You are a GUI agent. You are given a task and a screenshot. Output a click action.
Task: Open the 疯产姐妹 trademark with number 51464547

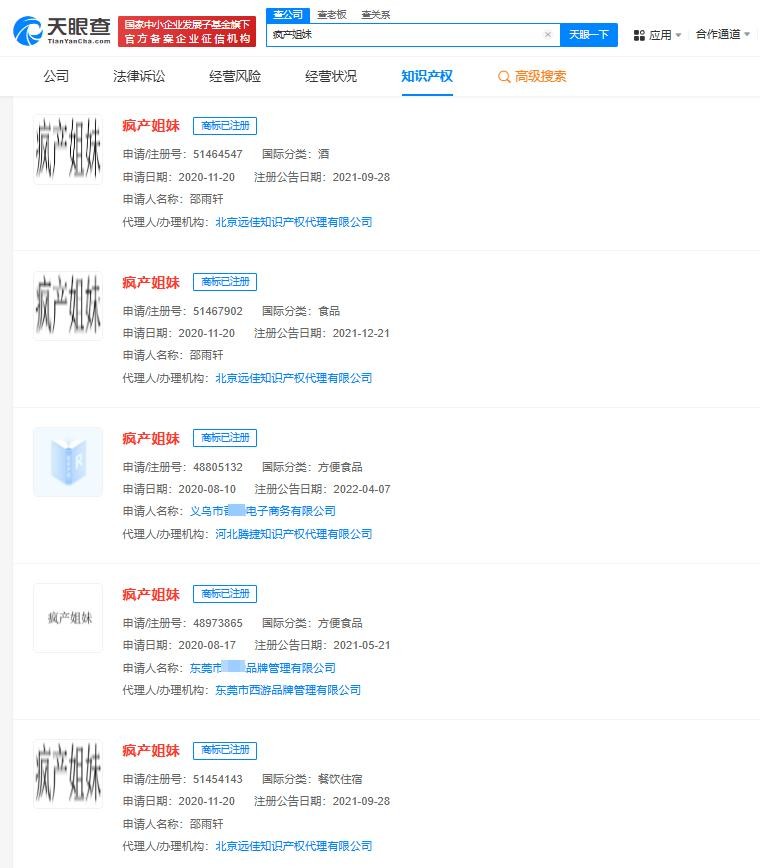151,126
